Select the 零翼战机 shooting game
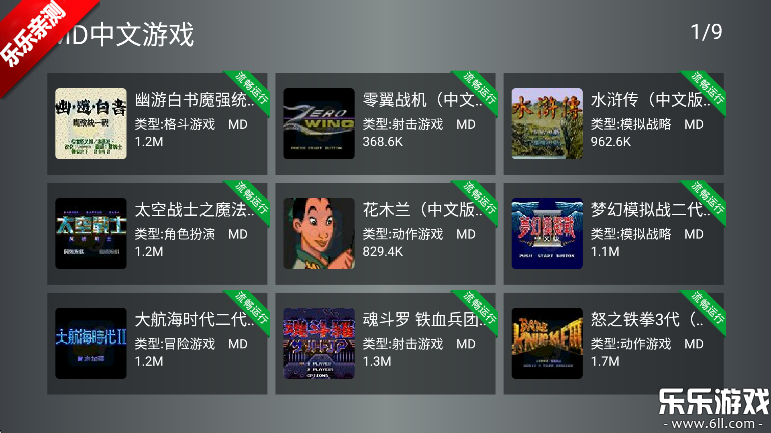 pos(385,123)
